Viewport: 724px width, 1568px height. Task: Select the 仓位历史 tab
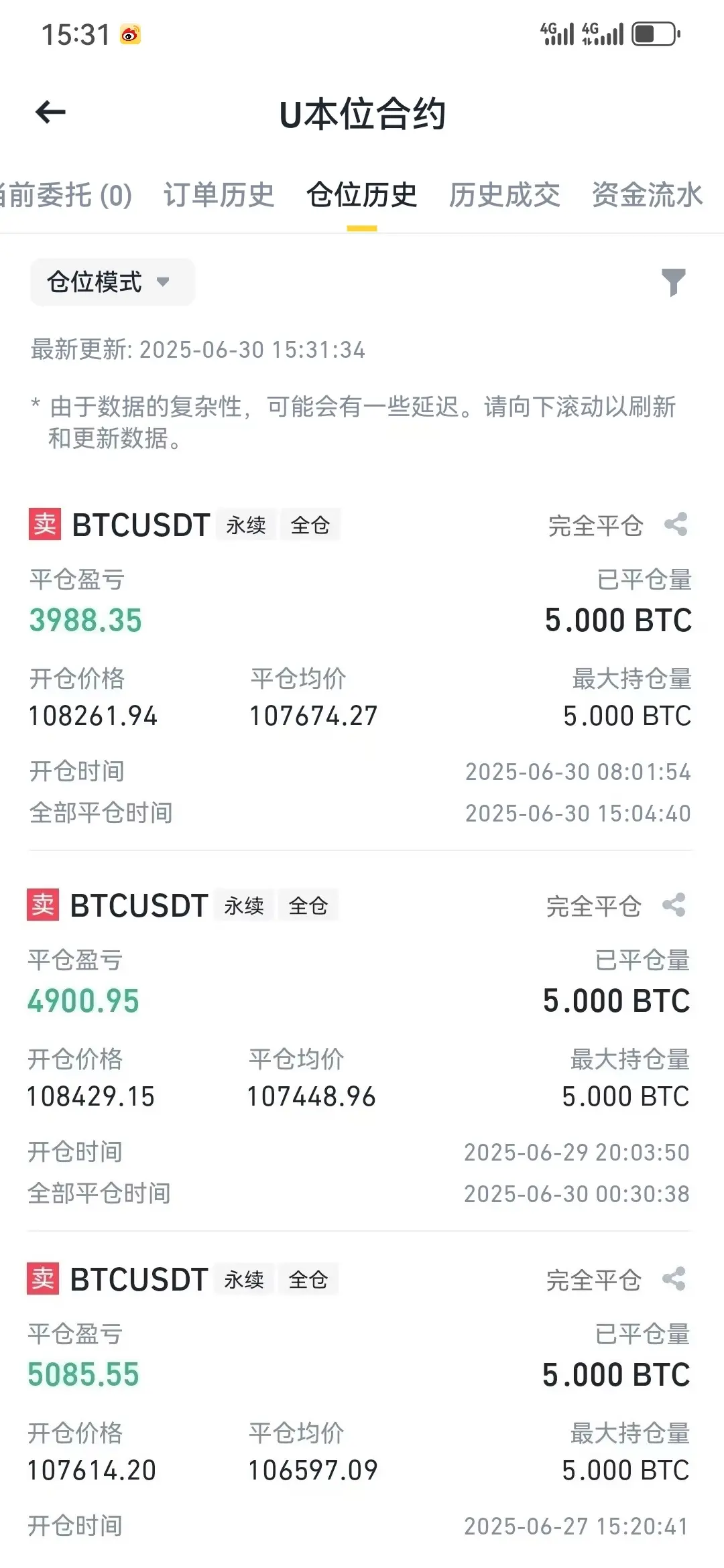(362, 195)
